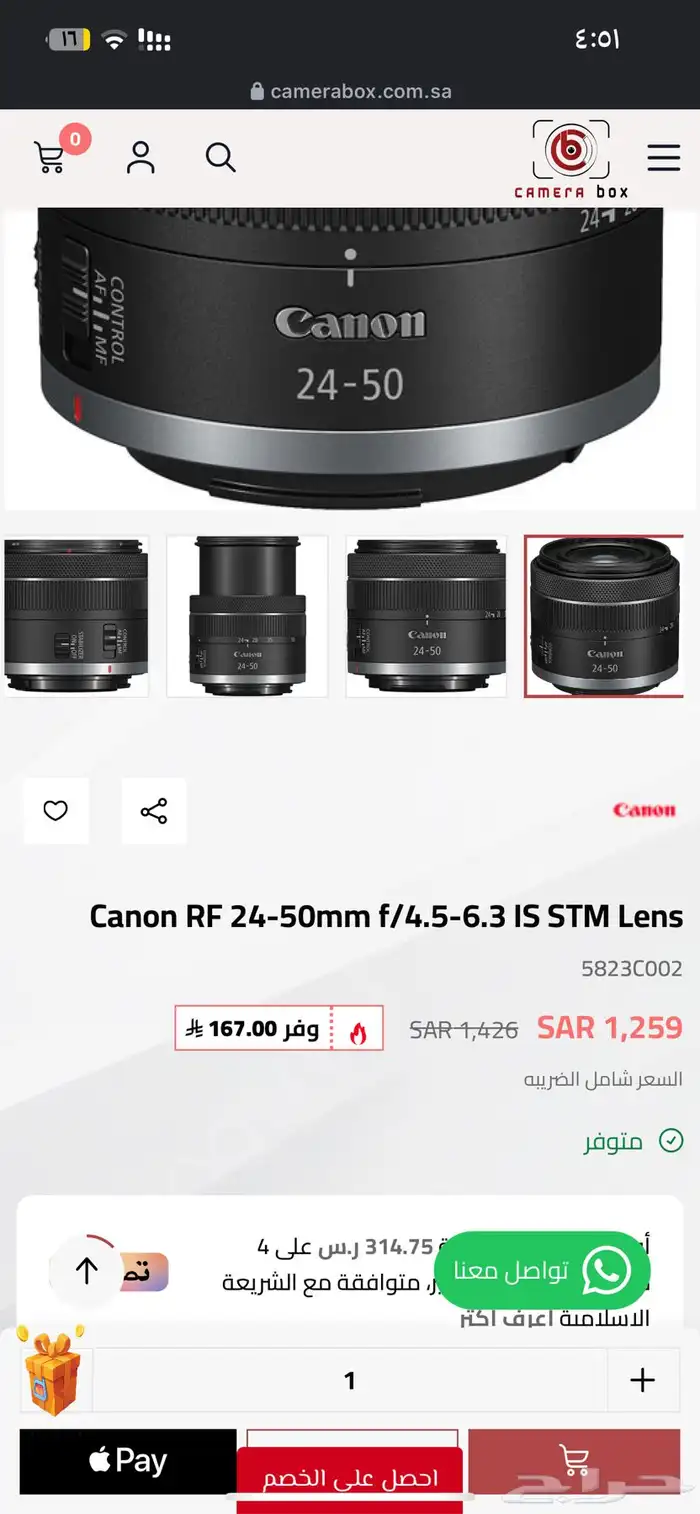This screenshot has width=700, height=1514.
Task: Open the user account page
Action: click(x=141, y=157)
